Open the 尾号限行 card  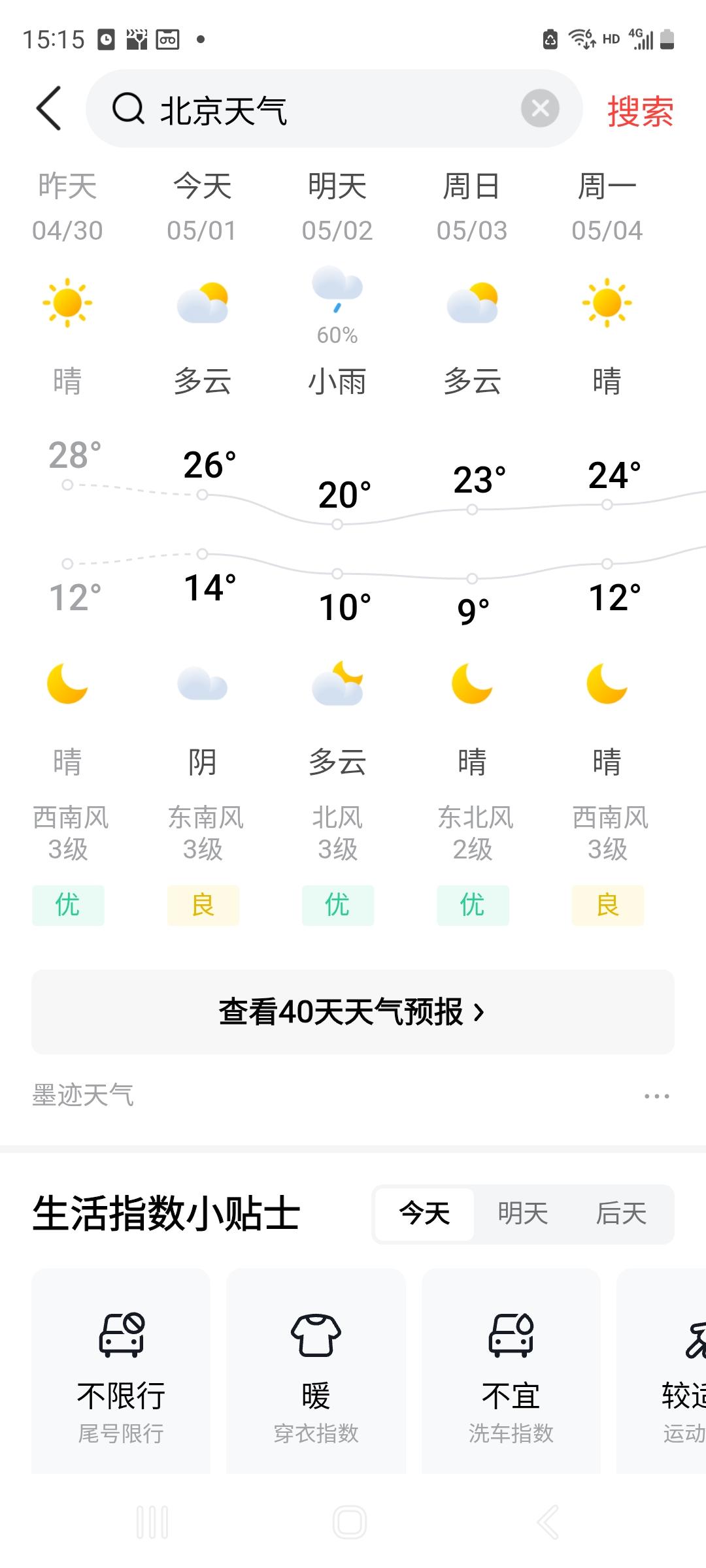[121, 1371]
